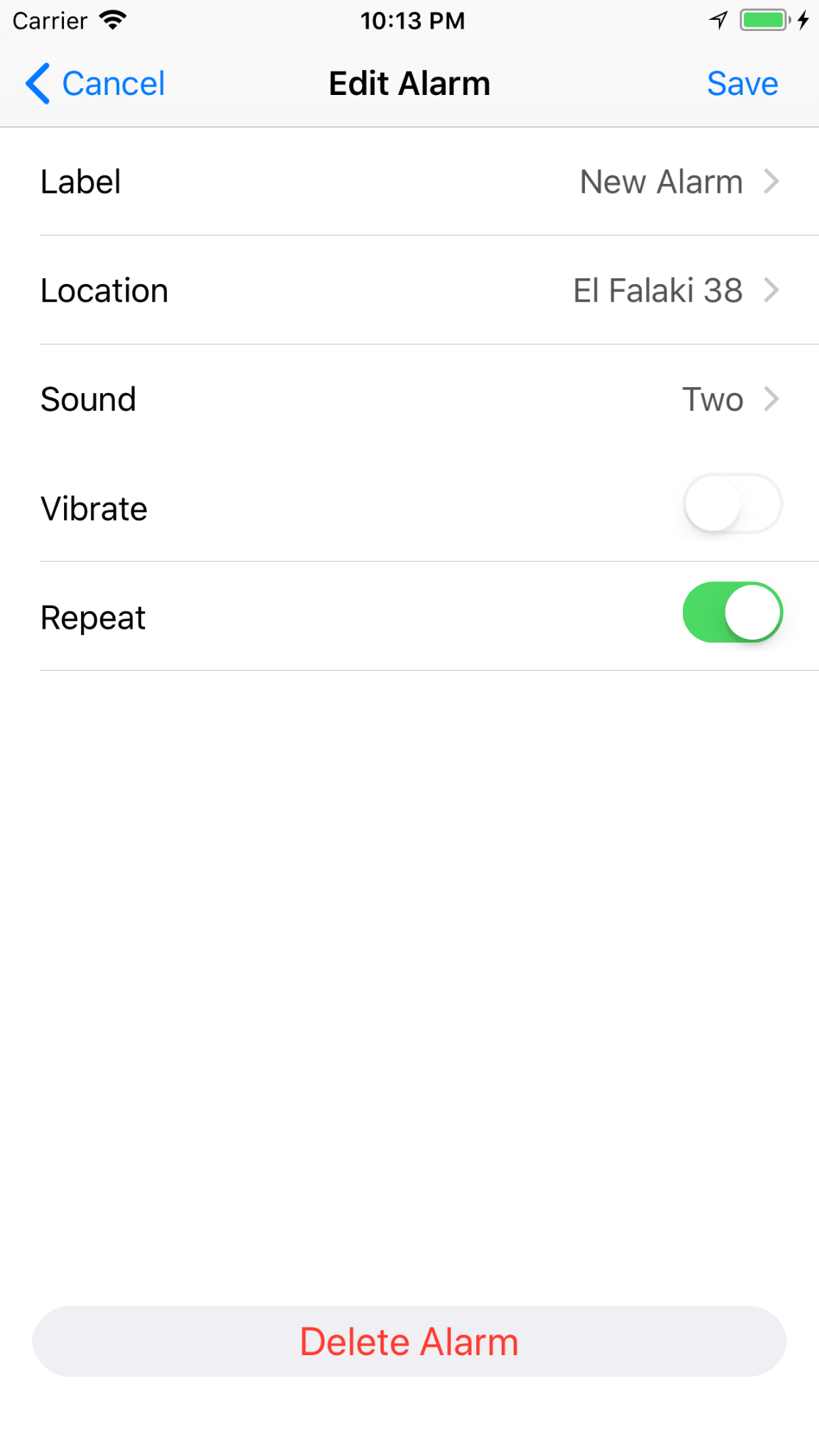819x1456 pixels.
Task: Cancel editing the alarm
Action: 96,83
